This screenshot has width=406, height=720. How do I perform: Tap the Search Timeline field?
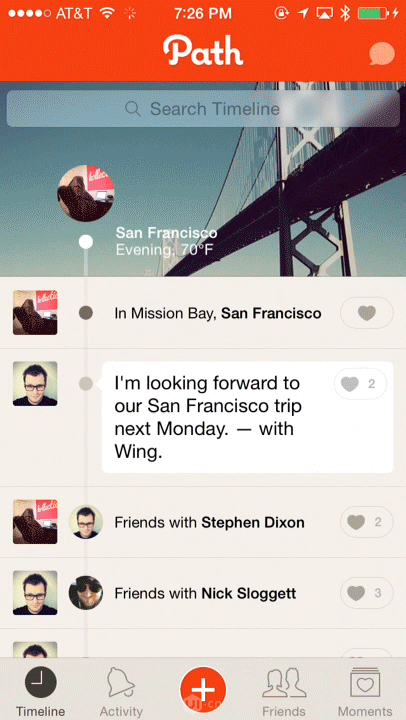coord(203,109)
